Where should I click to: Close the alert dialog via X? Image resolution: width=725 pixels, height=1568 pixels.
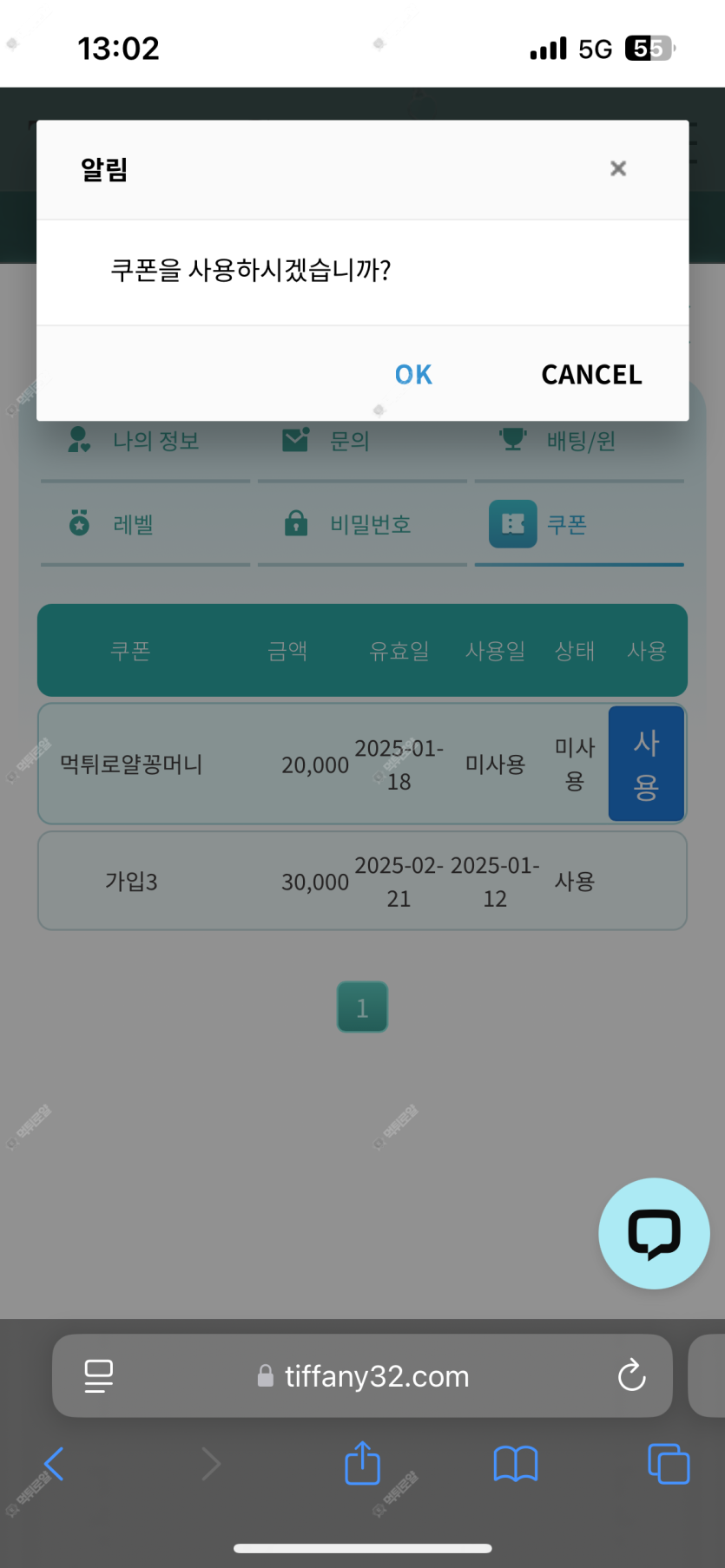[617, 168]
